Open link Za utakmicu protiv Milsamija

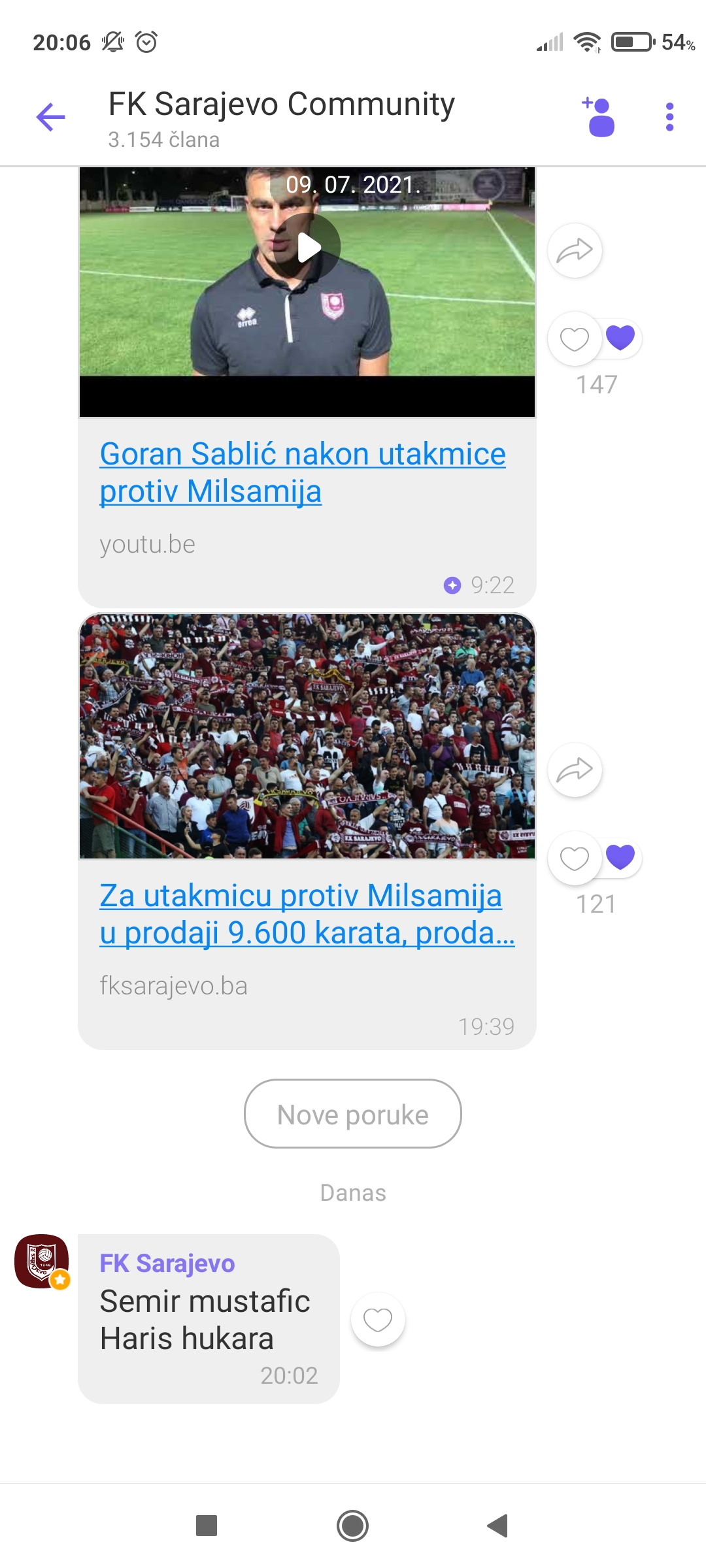pyautogui.click(x=307, y=914)
